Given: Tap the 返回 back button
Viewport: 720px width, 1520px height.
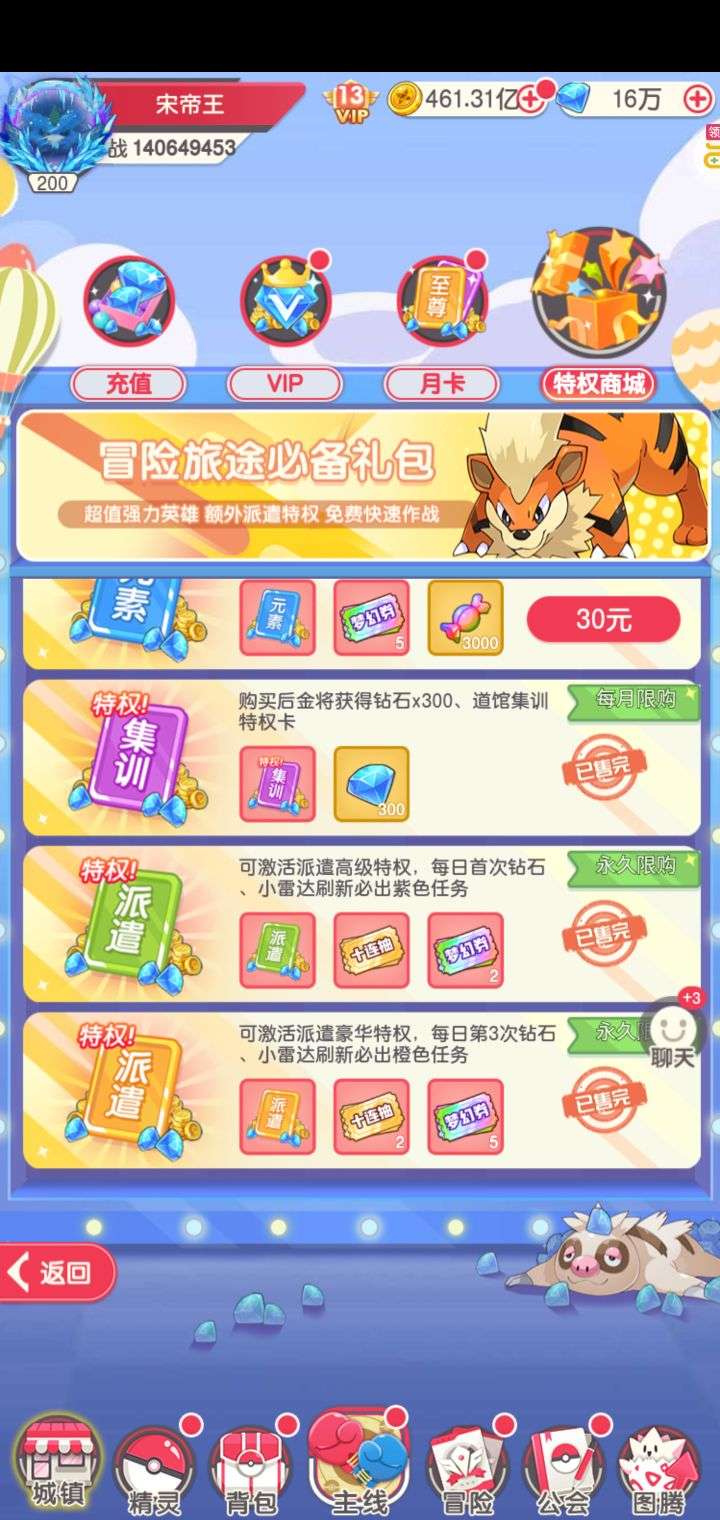Looking at the screenshot, I should coord(58,1273).
